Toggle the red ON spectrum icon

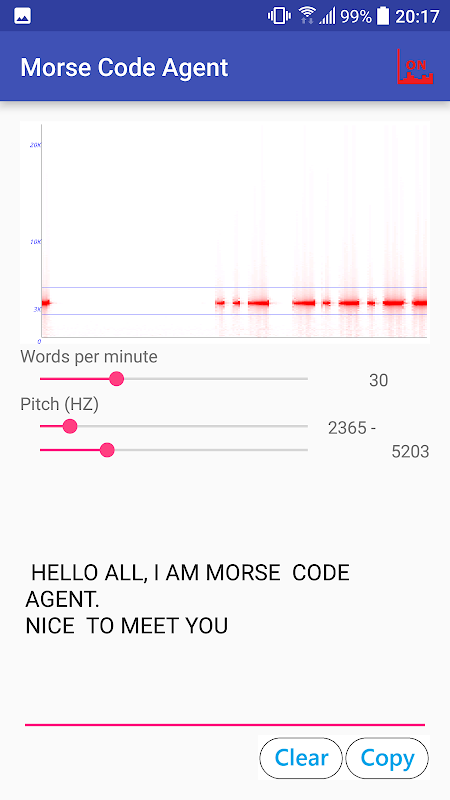click(x=415, y=67)
